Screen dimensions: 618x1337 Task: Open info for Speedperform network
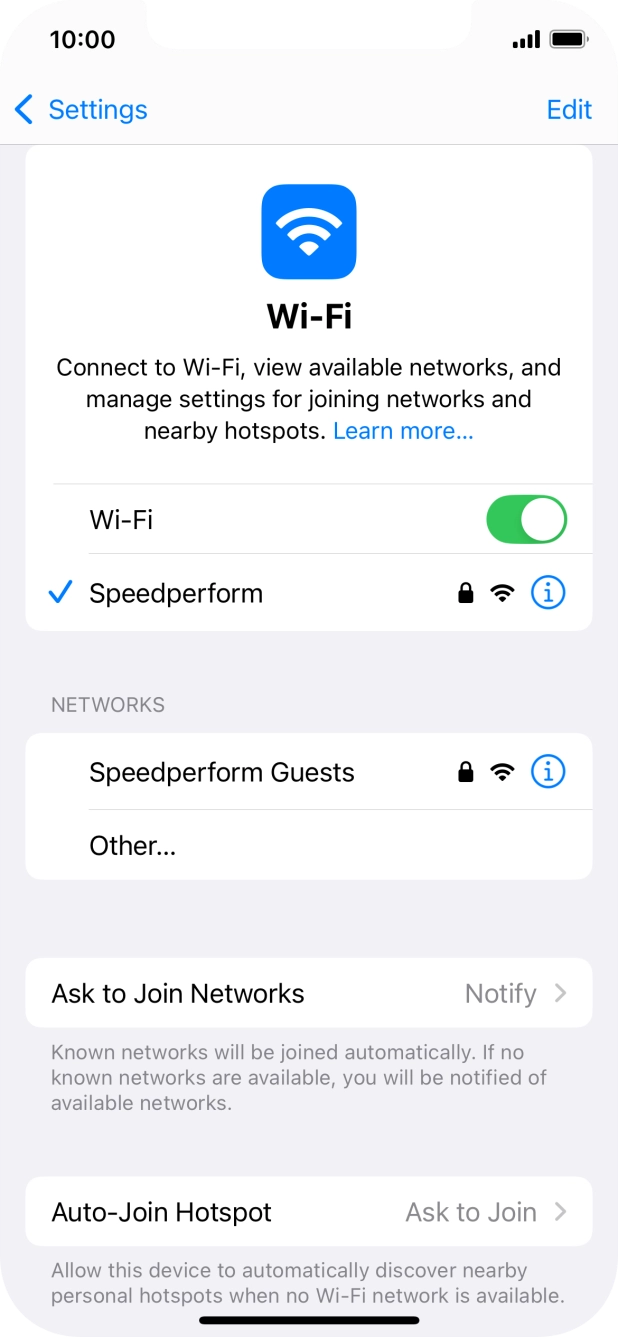[547, 593]
